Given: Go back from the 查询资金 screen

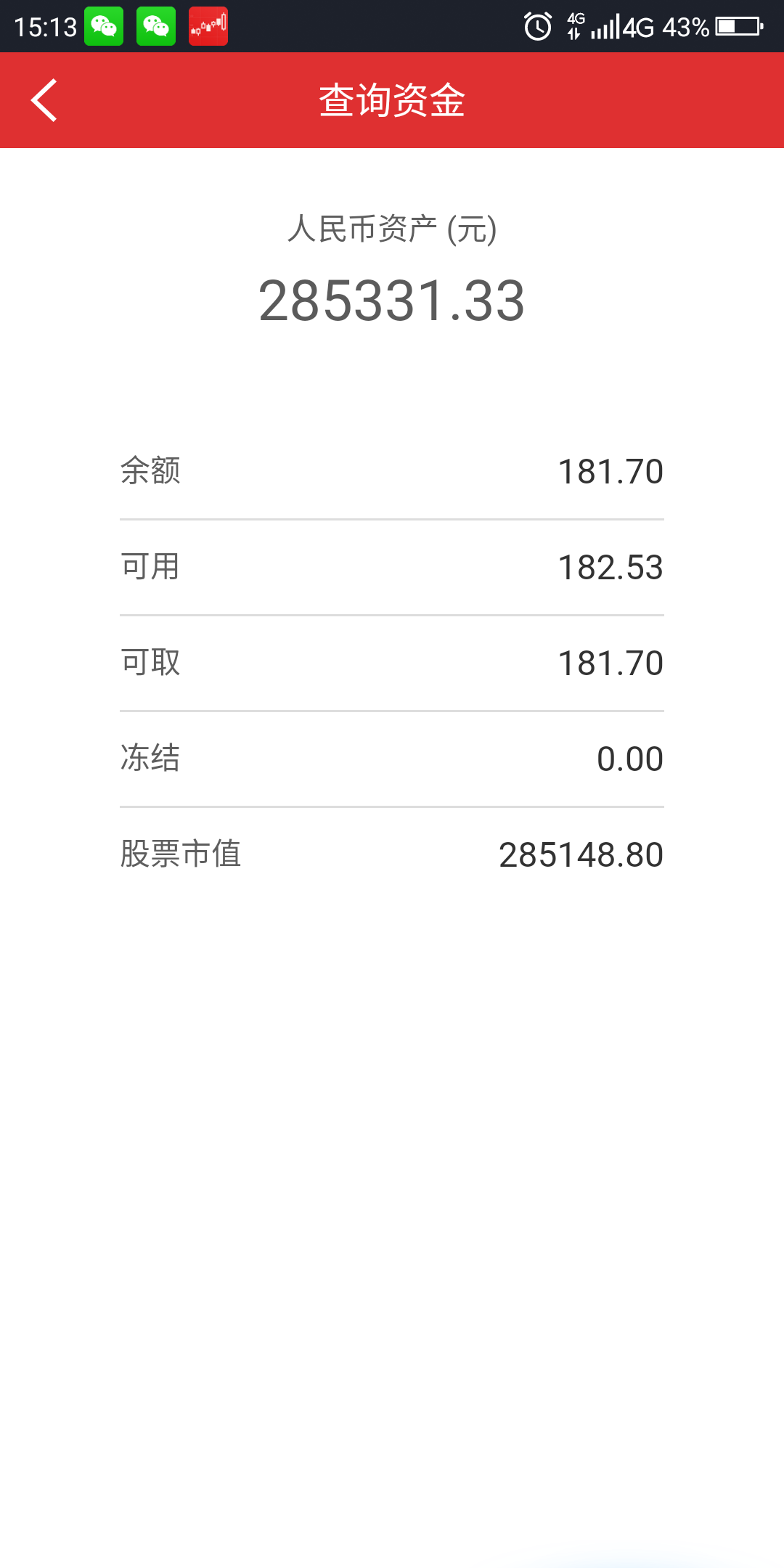Looking at the screenshot, I should point(44,100).
